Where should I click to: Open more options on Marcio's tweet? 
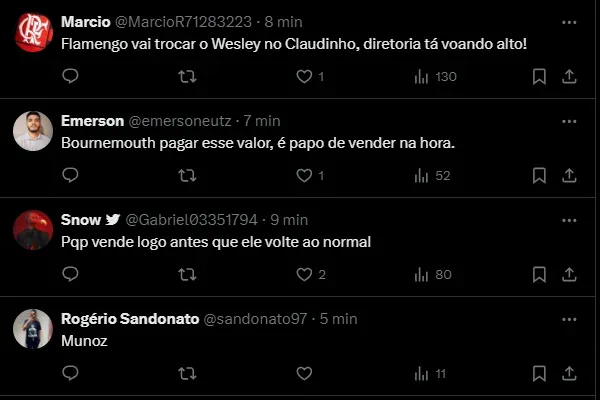[569, 20]
